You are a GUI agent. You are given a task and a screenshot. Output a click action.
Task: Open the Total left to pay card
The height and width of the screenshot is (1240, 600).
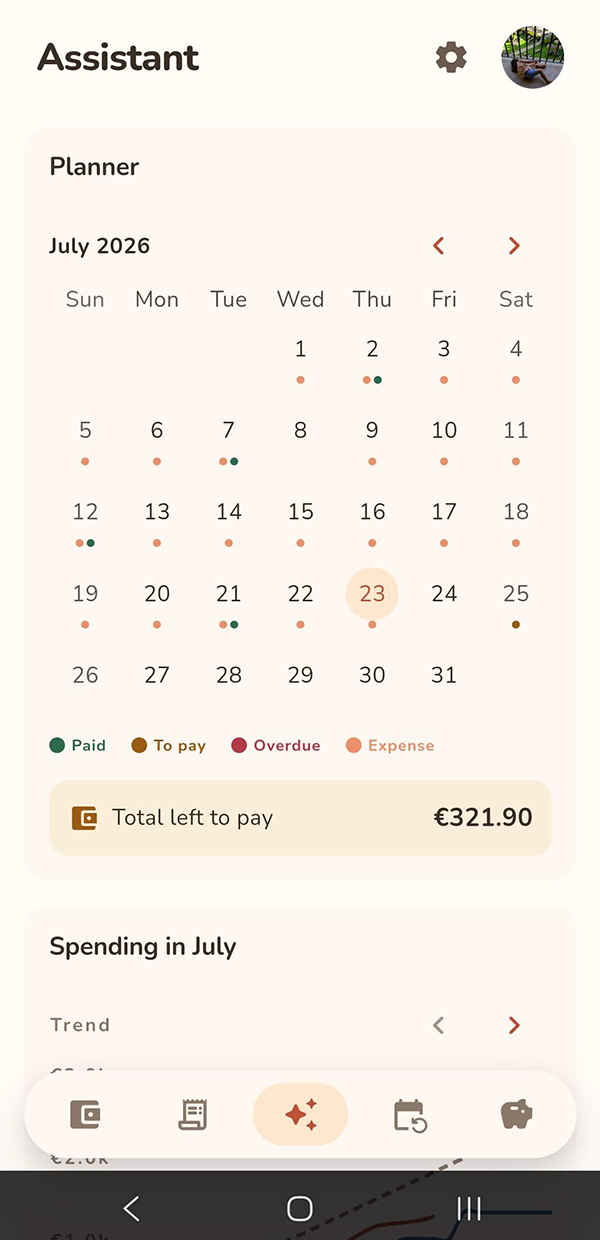tap(300, 818)
